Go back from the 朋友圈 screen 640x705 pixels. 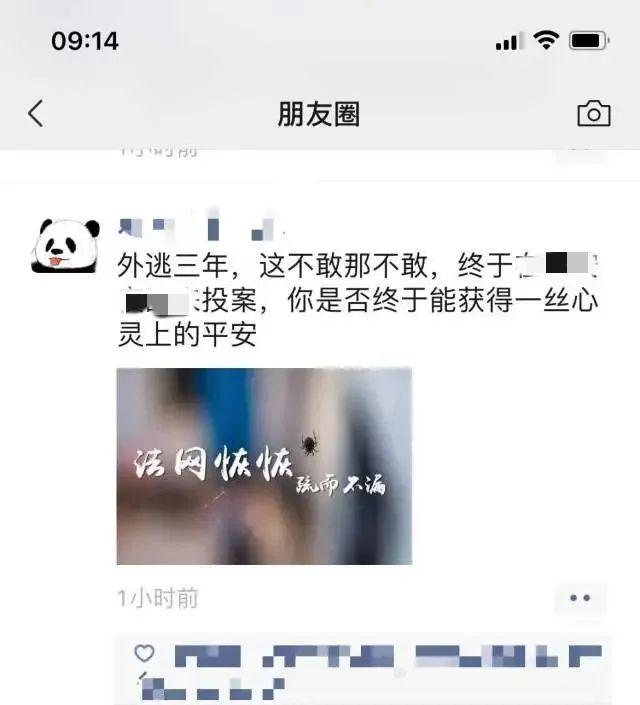(x=36, y=113)
